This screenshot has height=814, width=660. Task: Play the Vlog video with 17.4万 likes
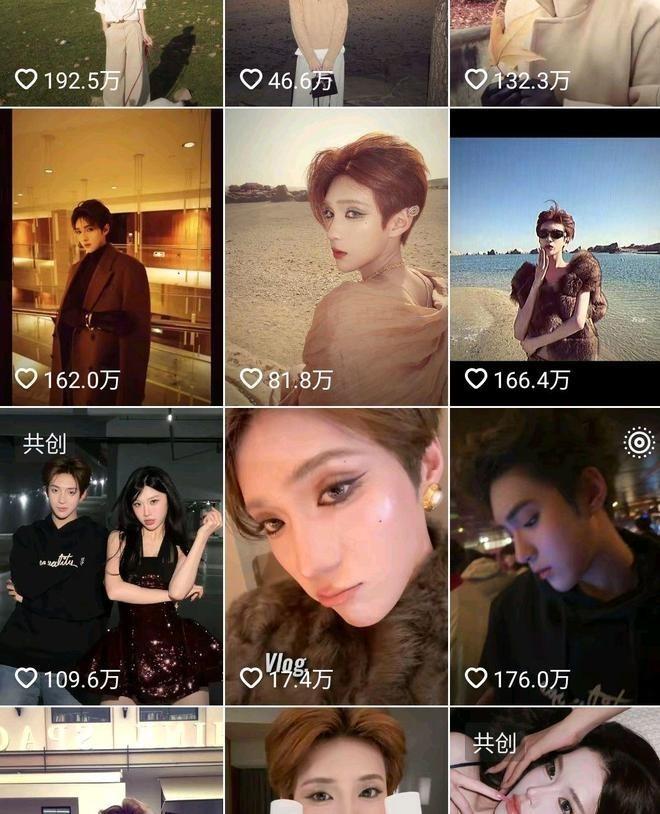tap(336, 555)
